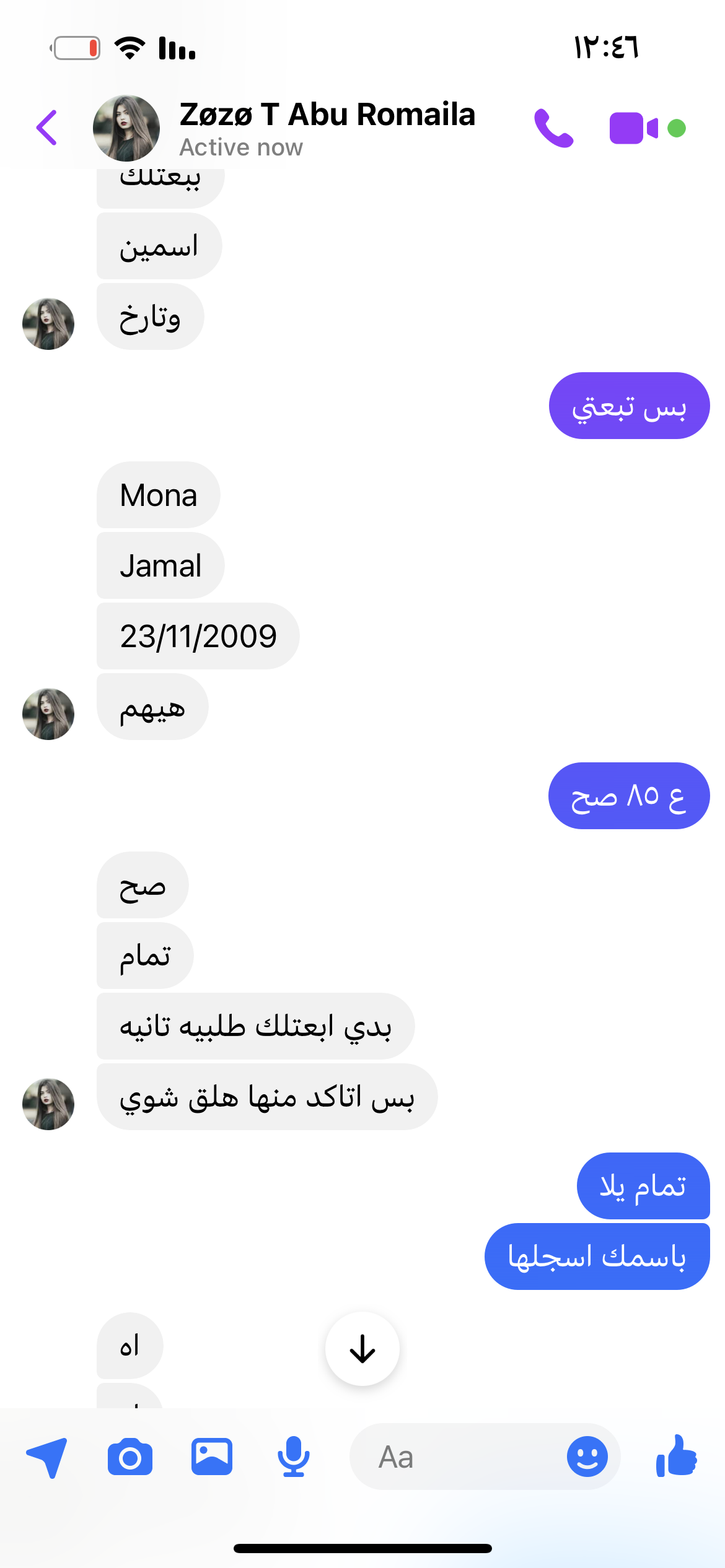Go back to the chats list
Image resolution: width=725 pixels, height=1568 pixels.
tap(47, 128)
